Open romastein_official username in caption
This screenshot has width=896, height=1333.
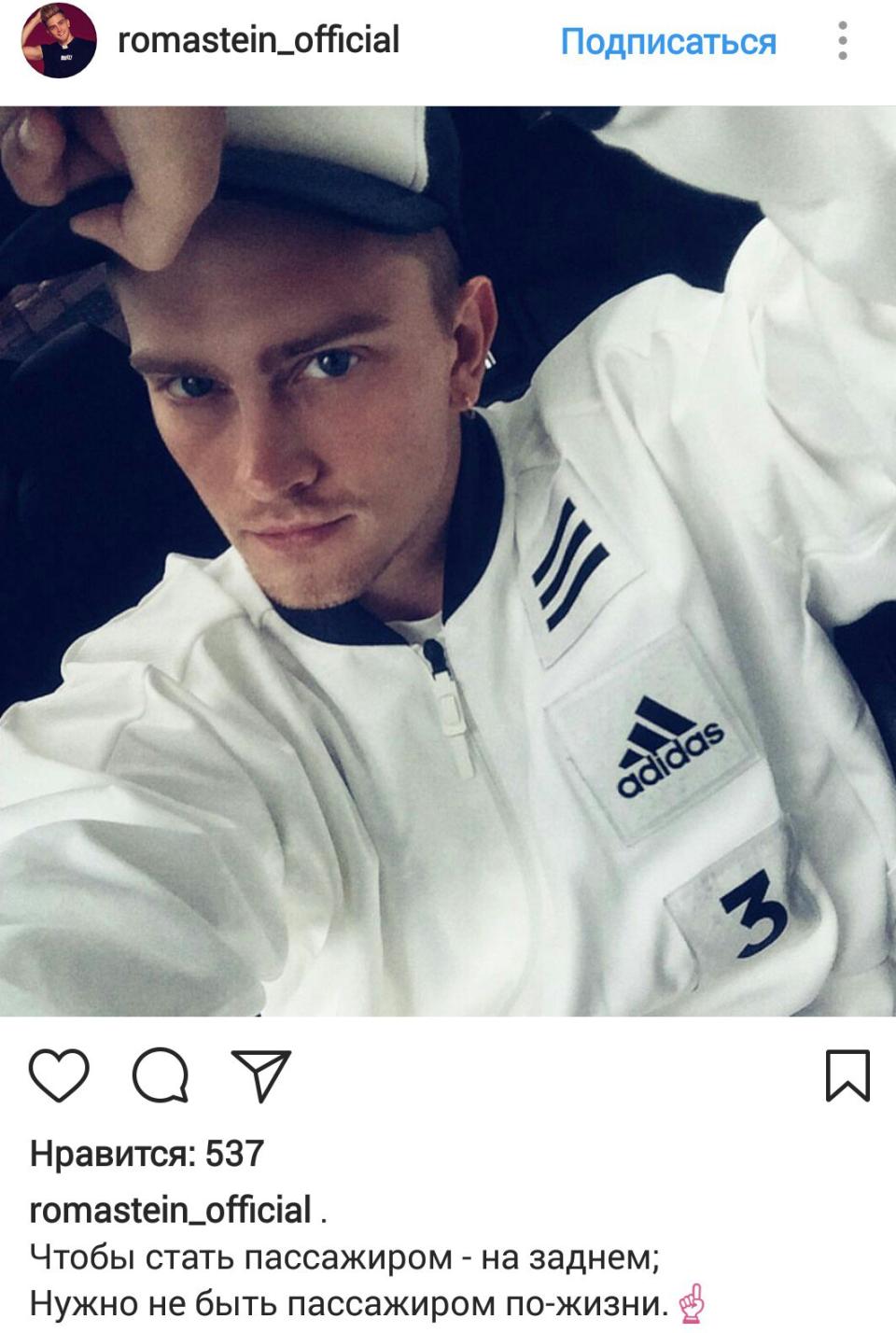coord(171,1211)
